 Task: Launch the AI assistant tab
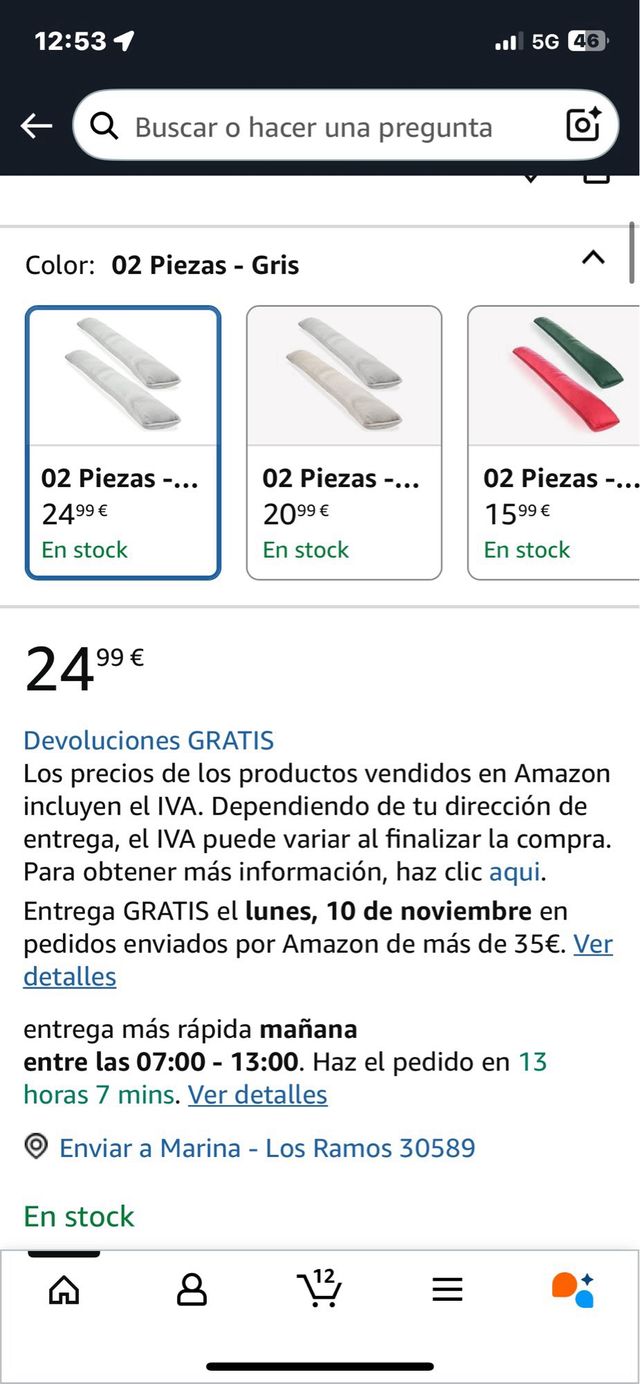coord(573,1289)
